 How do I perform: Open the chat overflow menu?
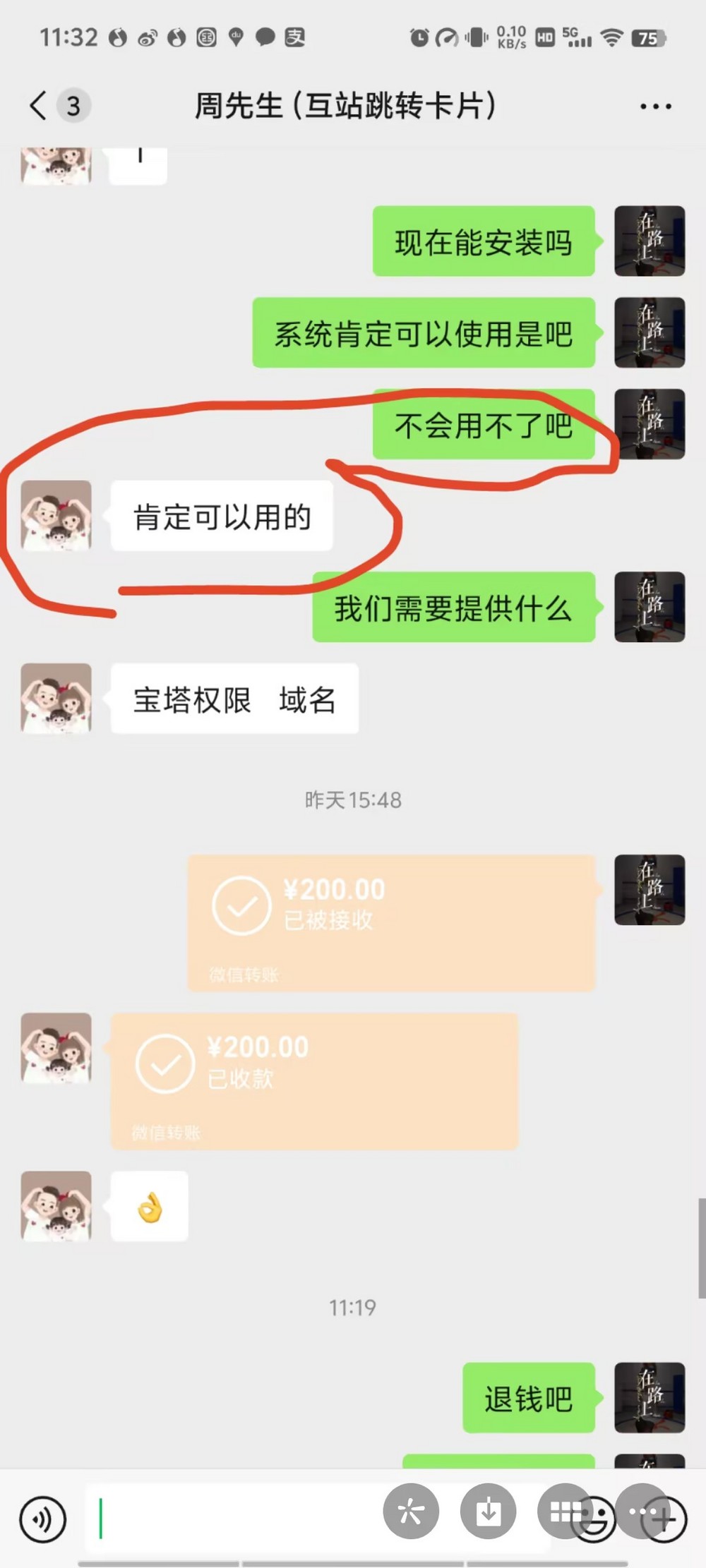[x=655, y=107]
